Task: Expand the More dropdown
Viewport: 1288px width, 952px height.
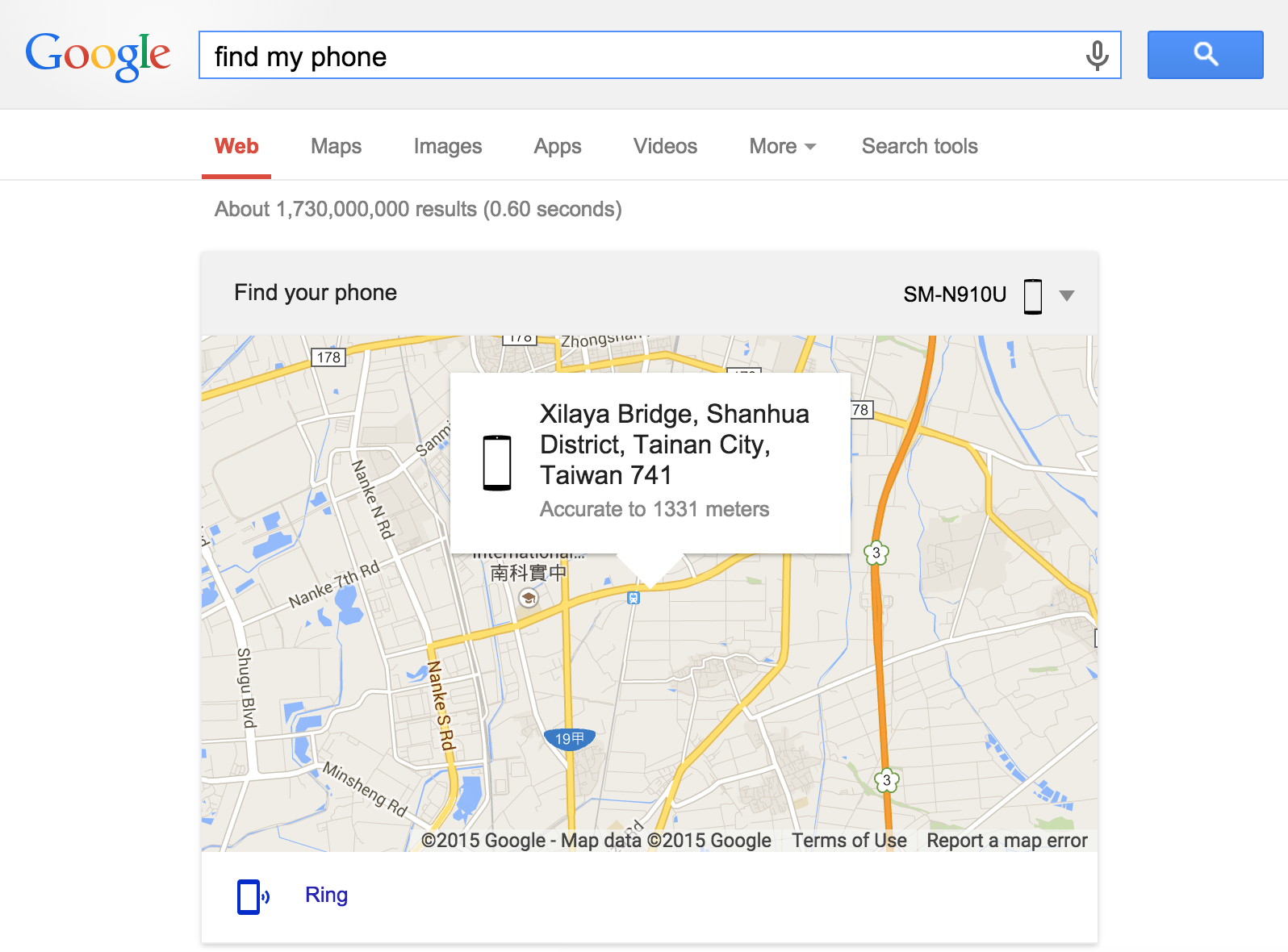Action: [781, 146]
